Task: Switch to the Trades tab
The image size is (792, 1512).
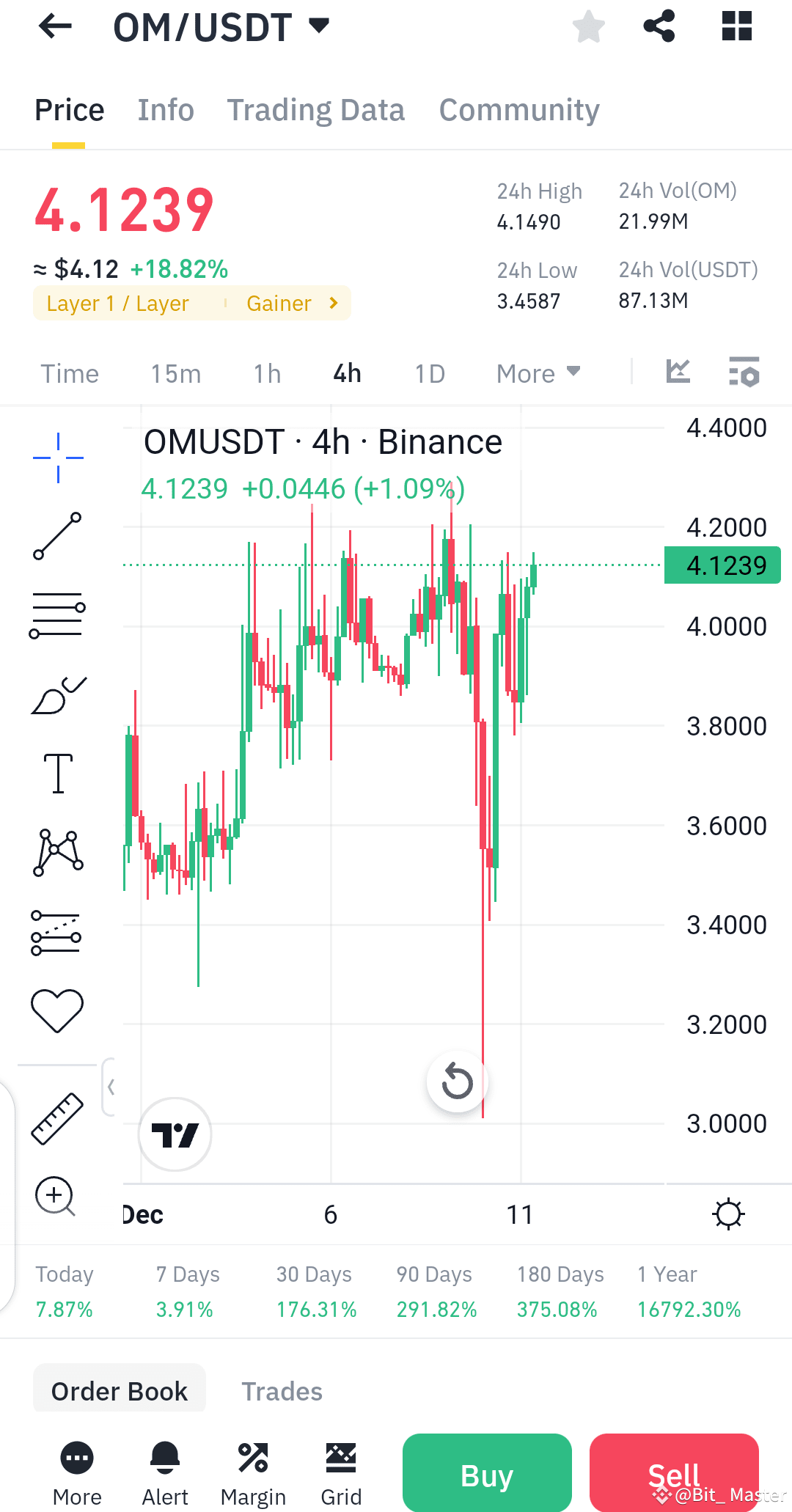Action: pos(282,1390)
